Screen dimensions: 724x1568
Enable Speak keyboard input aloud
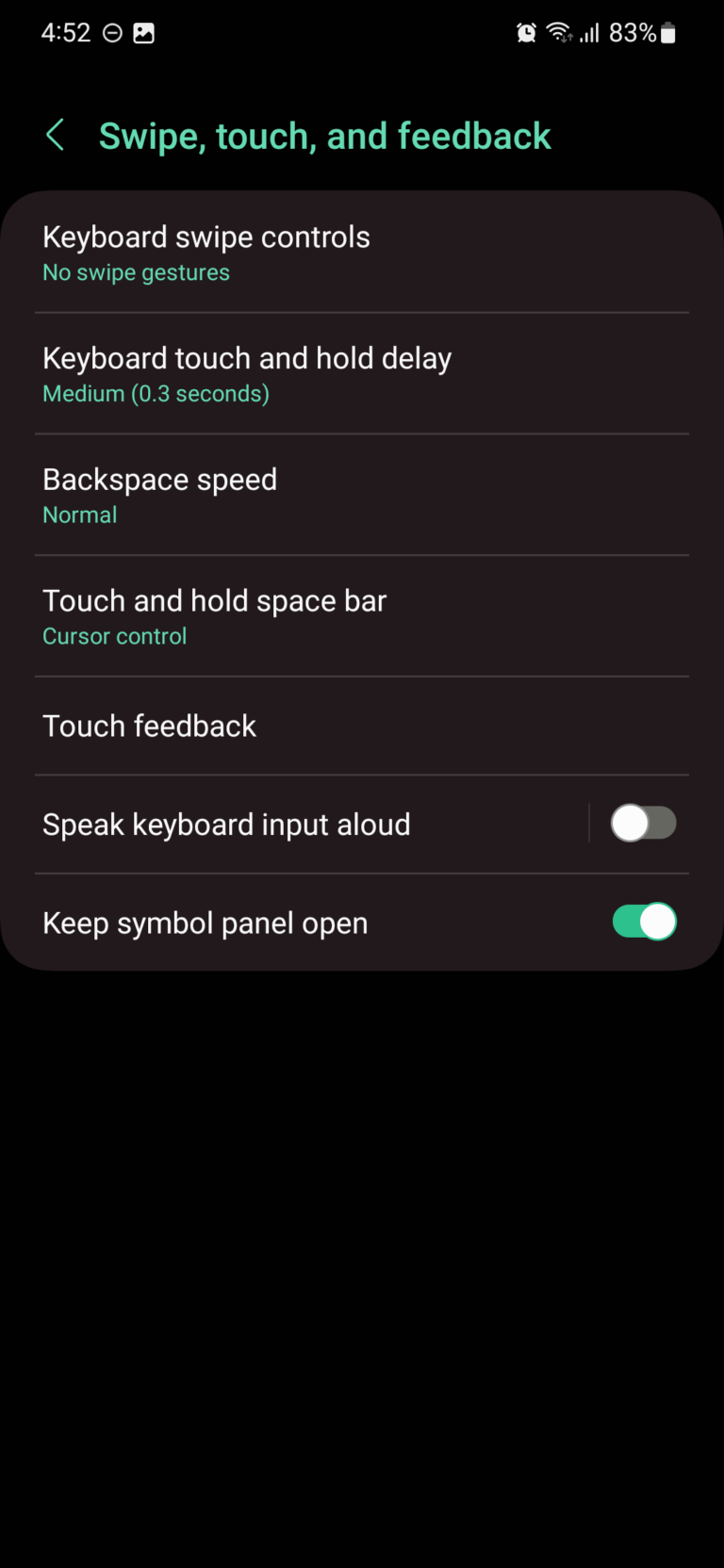pyautogui.click(x=644, y=823)
